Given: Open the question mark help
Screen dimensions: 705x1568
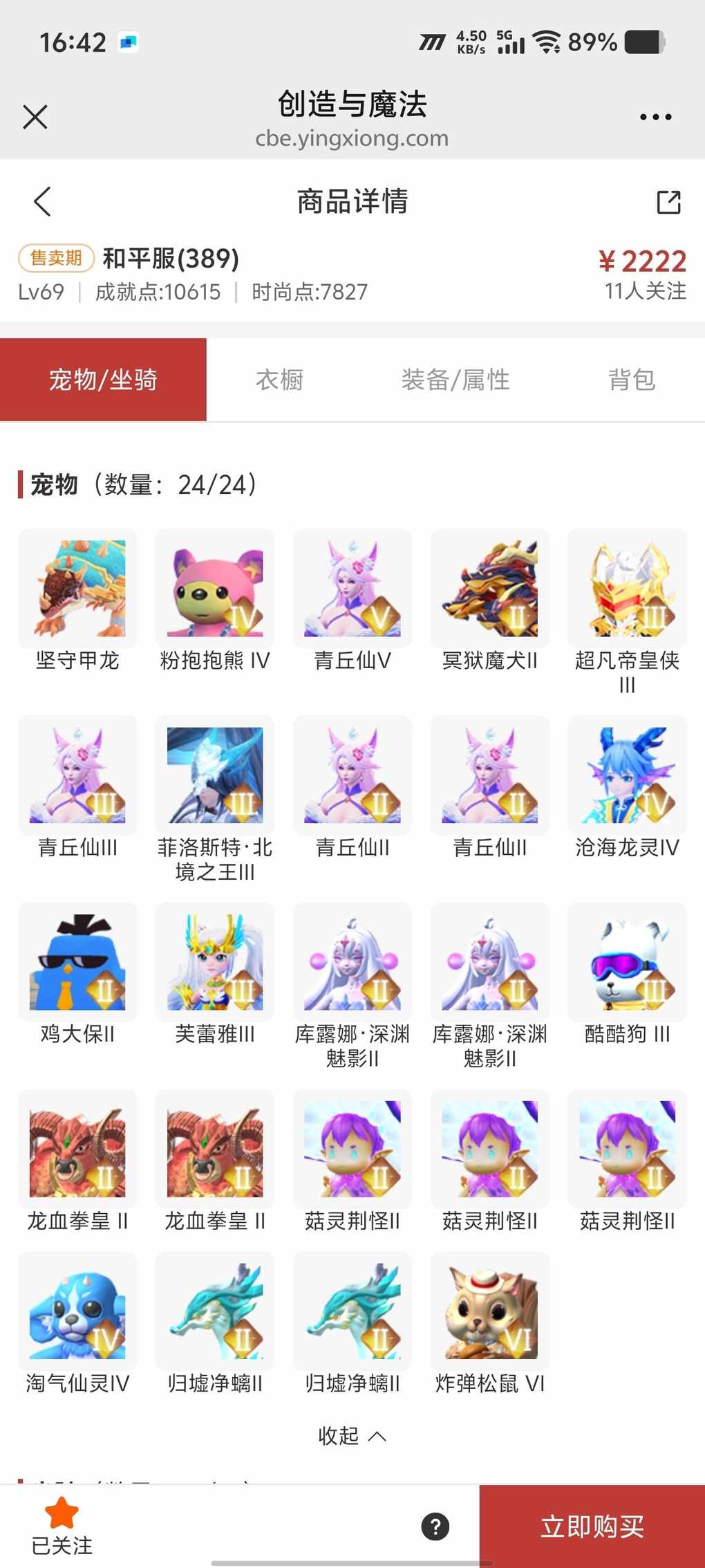Looking at the screenshot, I should (435, 1527).
